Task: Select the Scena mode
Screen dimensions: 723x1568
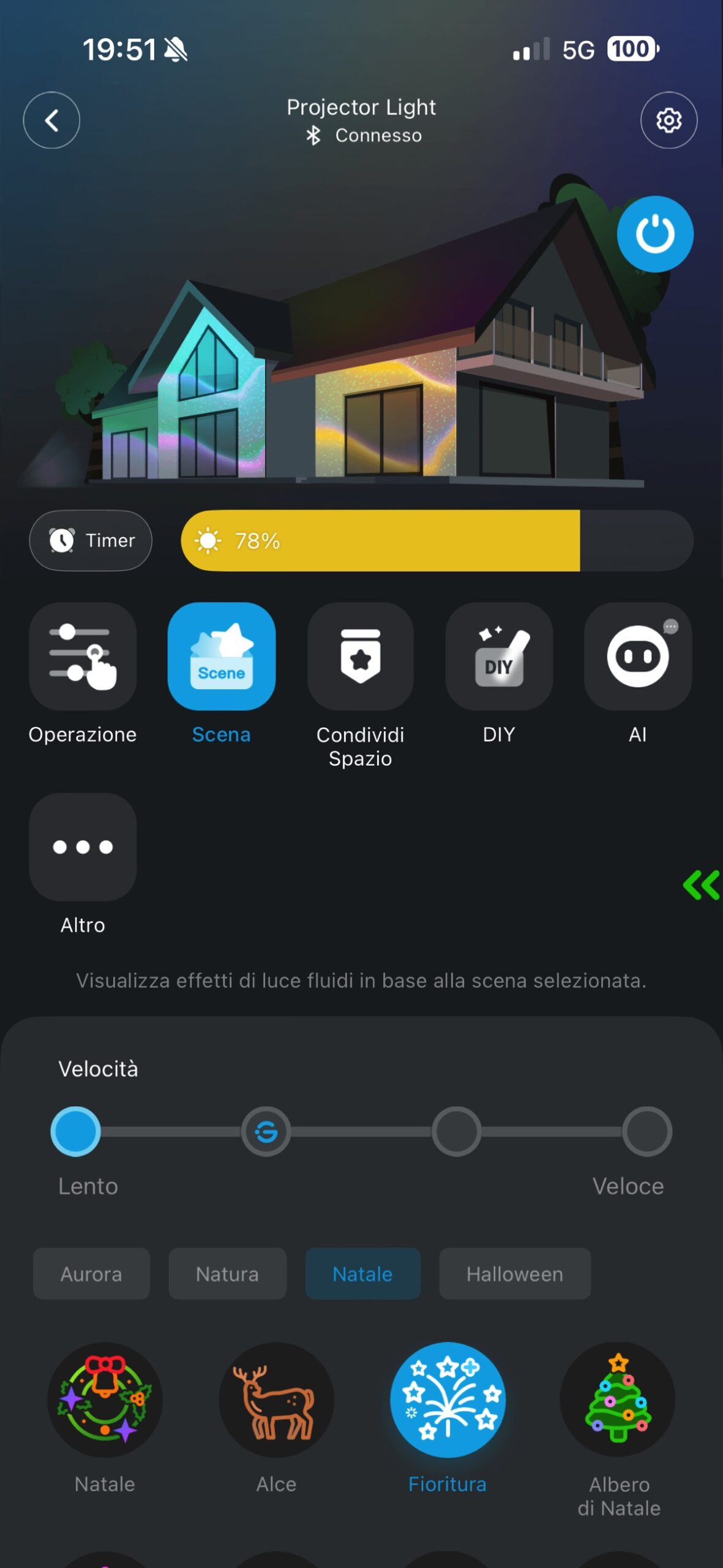Action: pyautogui.click(x=222, y=657)
